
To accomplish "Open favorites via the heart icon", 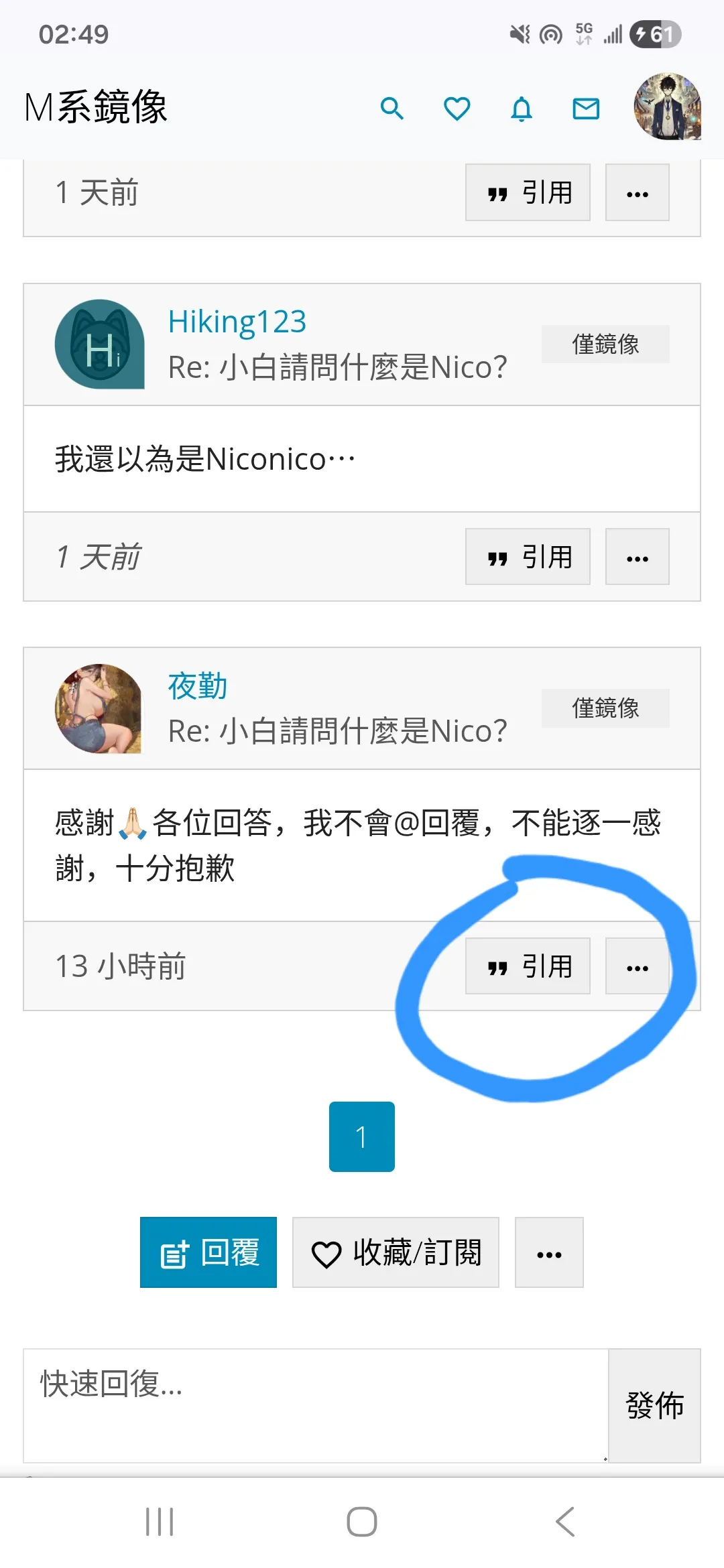I will click(x=457, y=108).
